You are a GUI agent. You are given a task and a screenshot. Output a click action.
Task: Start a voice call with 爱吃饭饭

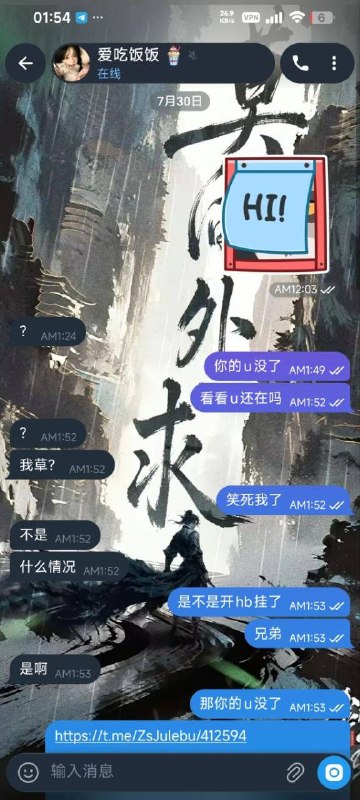click(x=300, y=63)
